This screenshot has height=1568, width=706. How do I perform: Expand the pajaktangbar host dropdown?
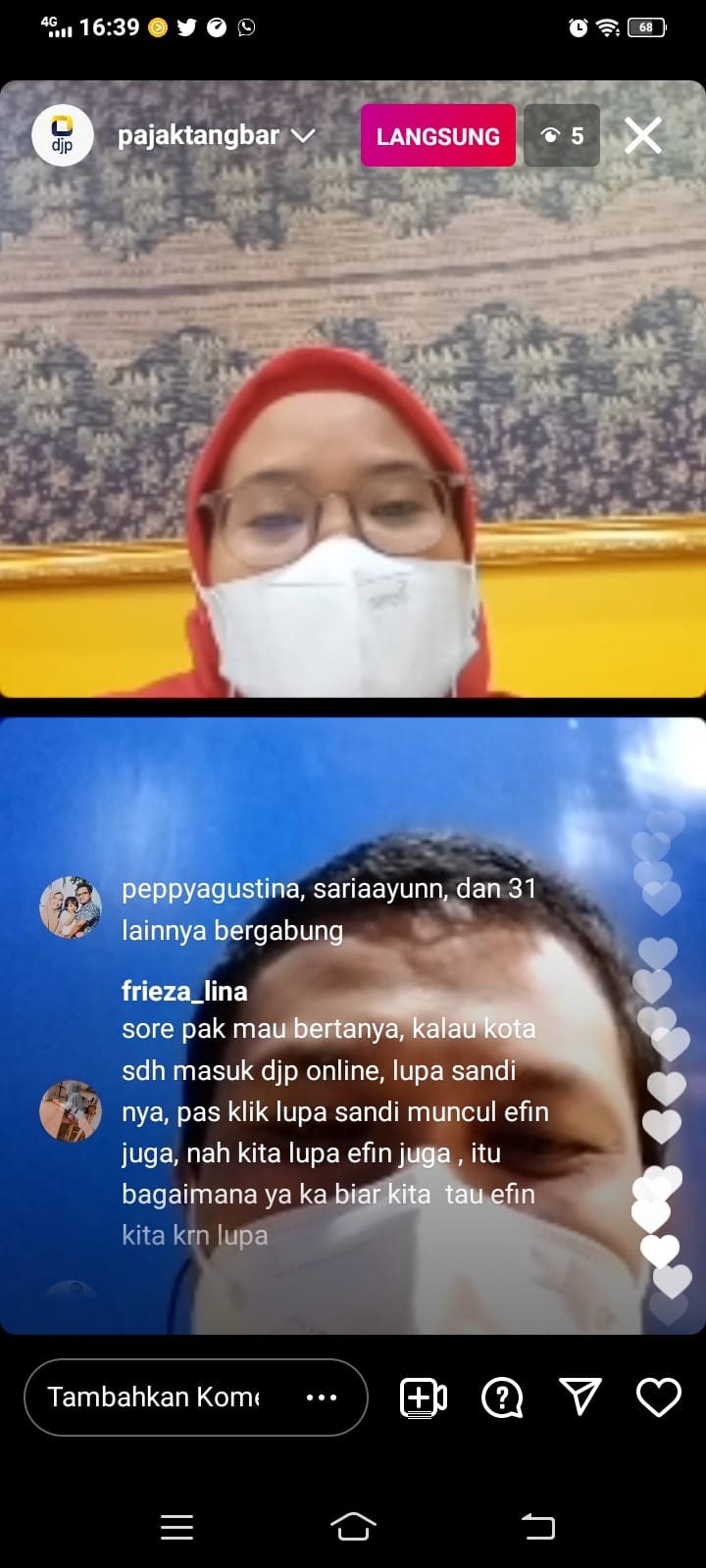point(304,135)
